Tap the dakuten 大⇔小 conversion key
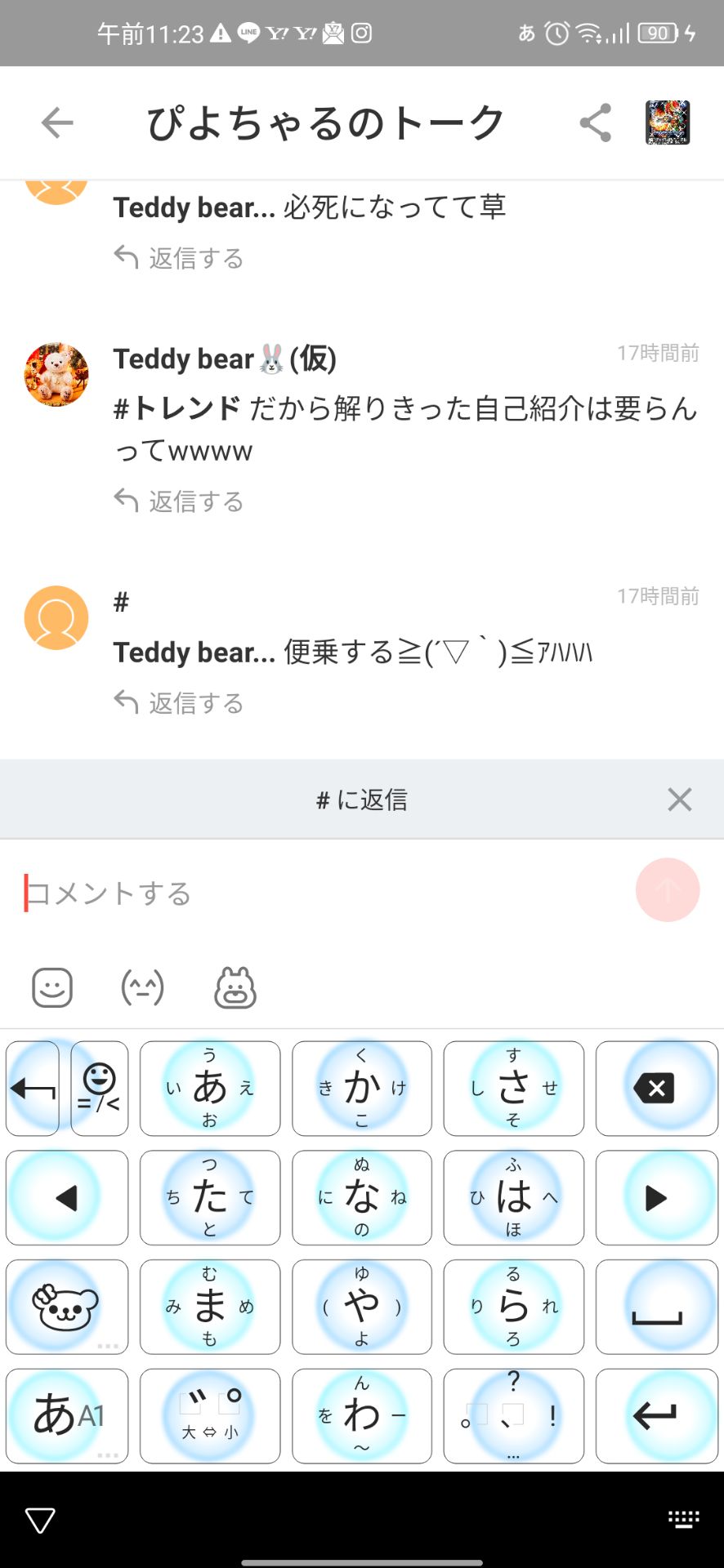The height and width of the screenshot is (1568, 724). point(209,1415)
